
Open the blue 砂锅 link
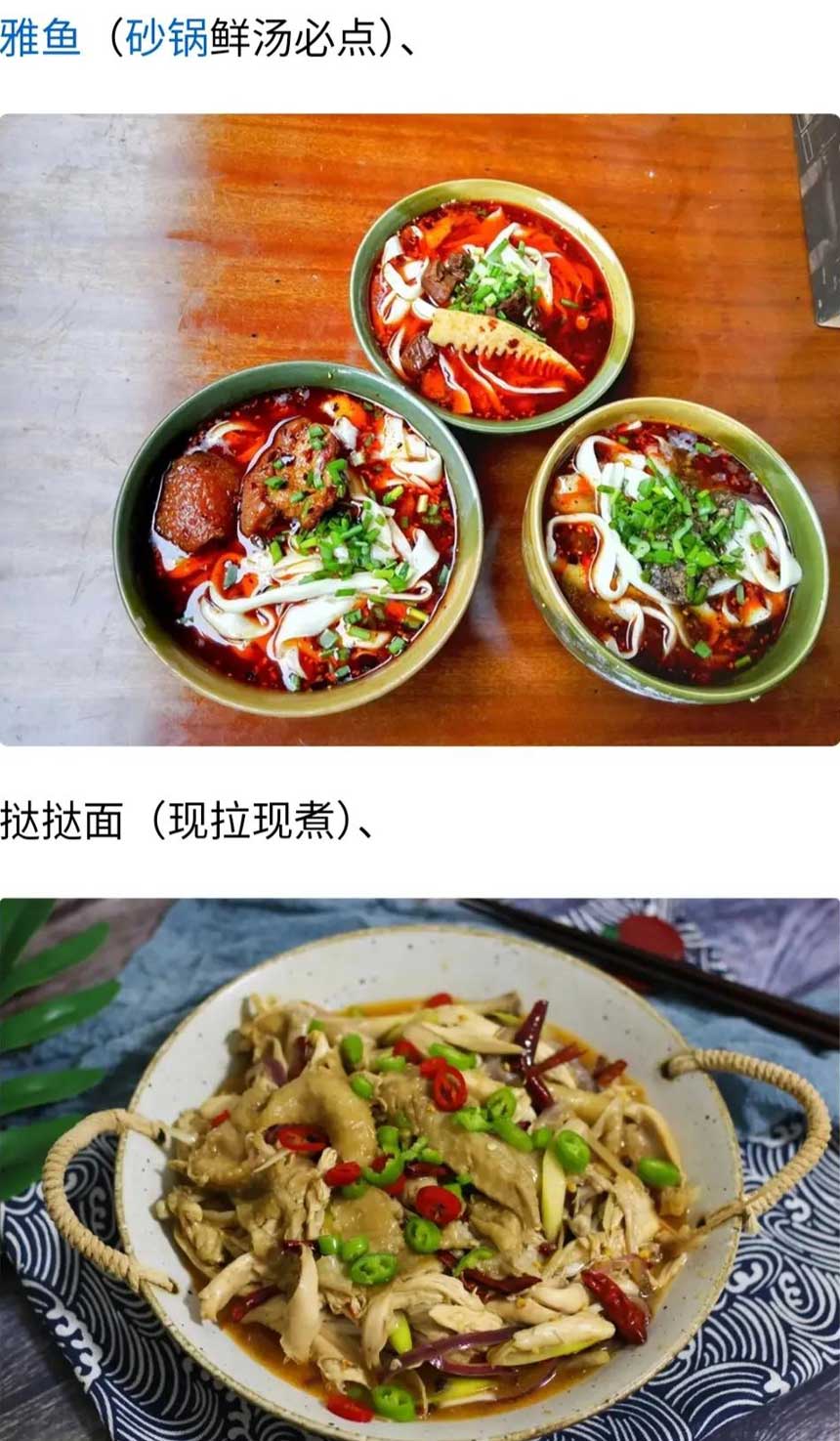click(167, 39)
